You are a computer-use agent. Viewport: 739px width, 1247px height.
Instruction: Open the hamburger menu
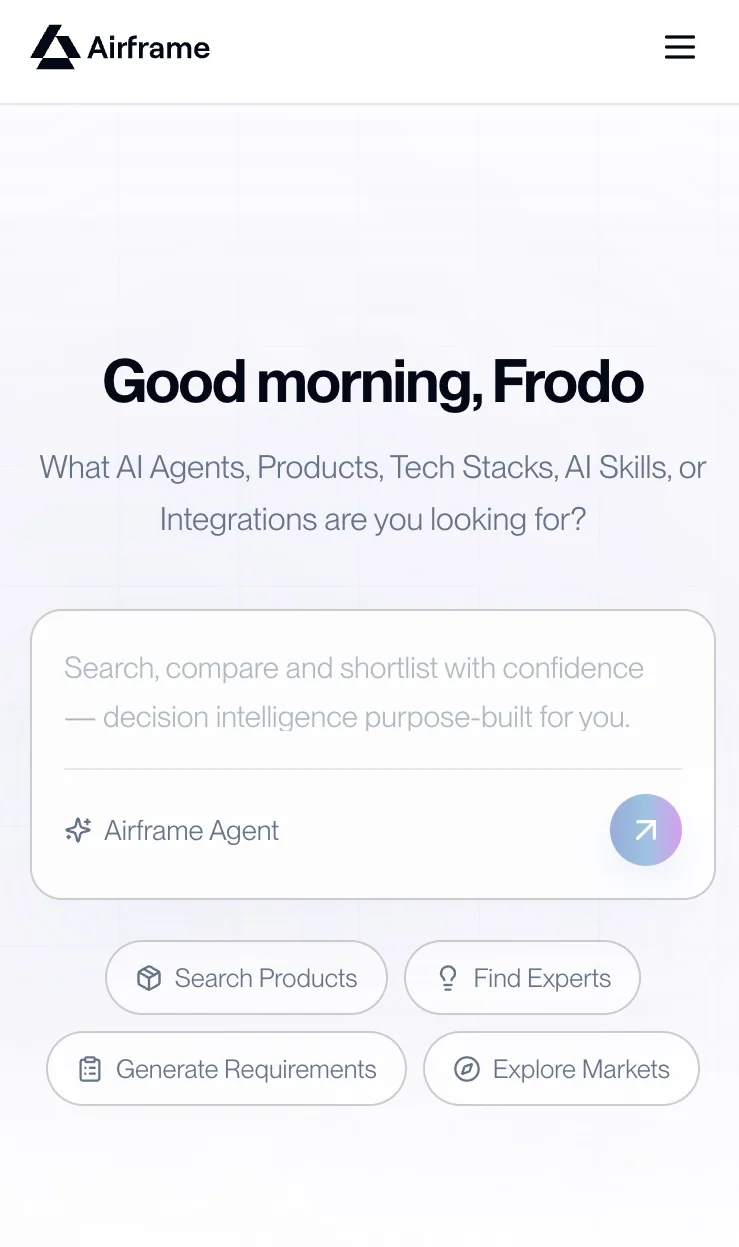pos(679,47)
